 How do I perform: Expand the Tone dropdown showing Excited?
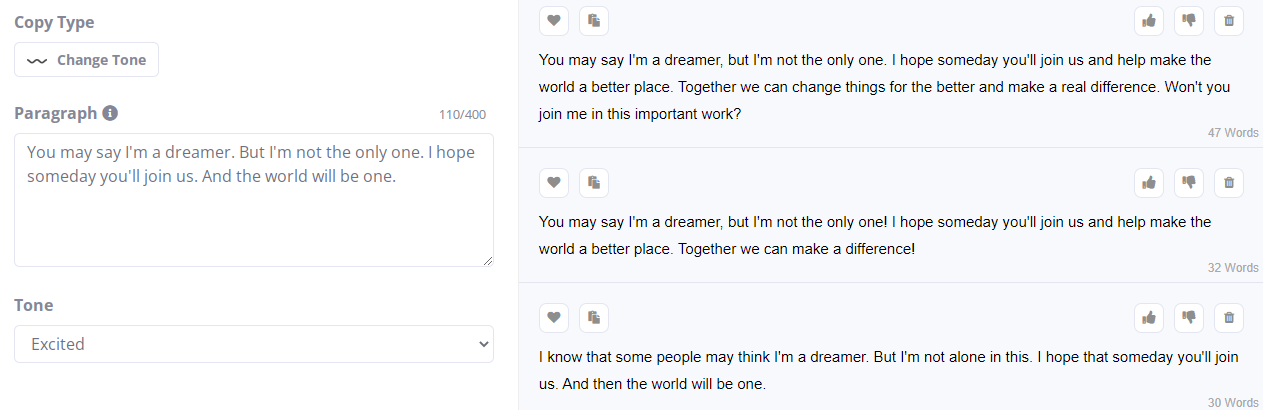tap(253, 344)
